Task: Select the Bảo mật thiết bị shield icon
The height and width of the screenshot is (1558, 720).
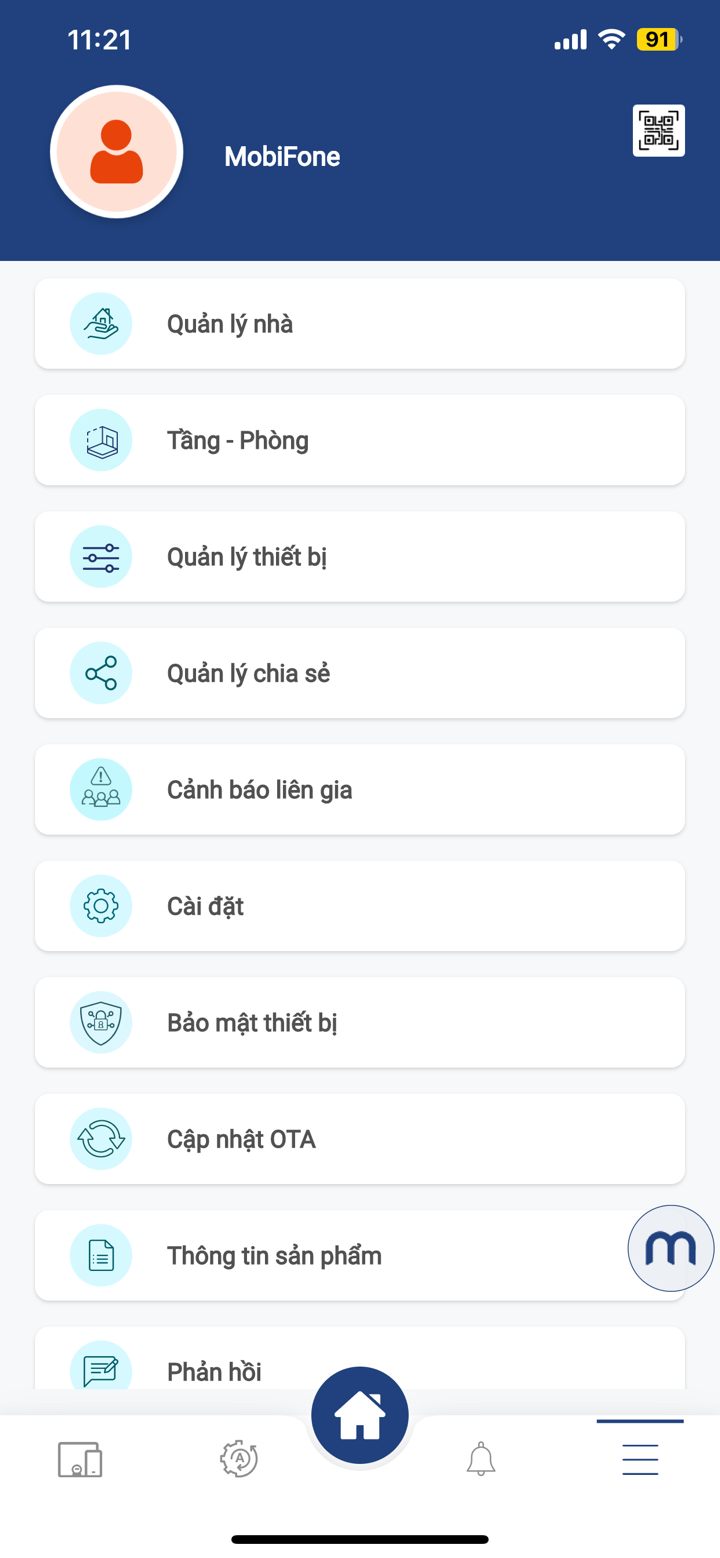Action: click(x=100, y=1022)
